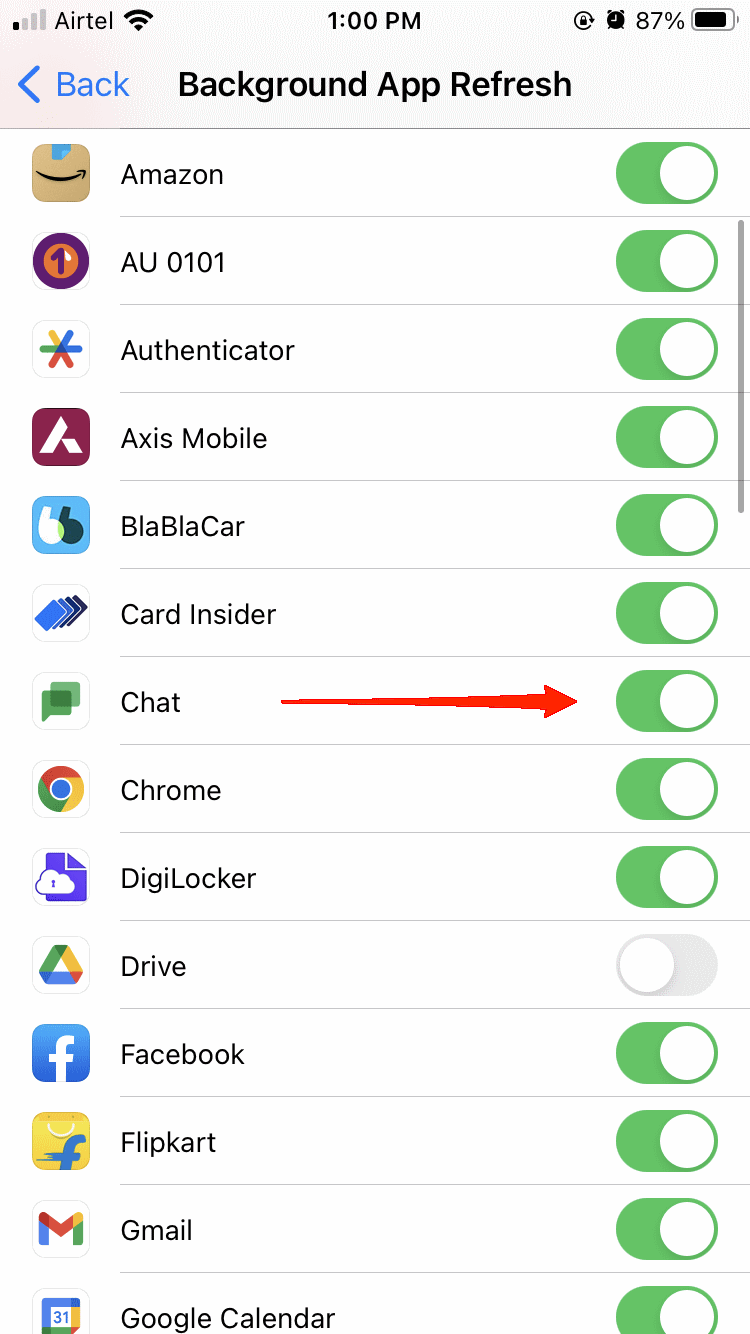Turn off the Facebook toggle
750x1334 pixels.
point(667,1054)
